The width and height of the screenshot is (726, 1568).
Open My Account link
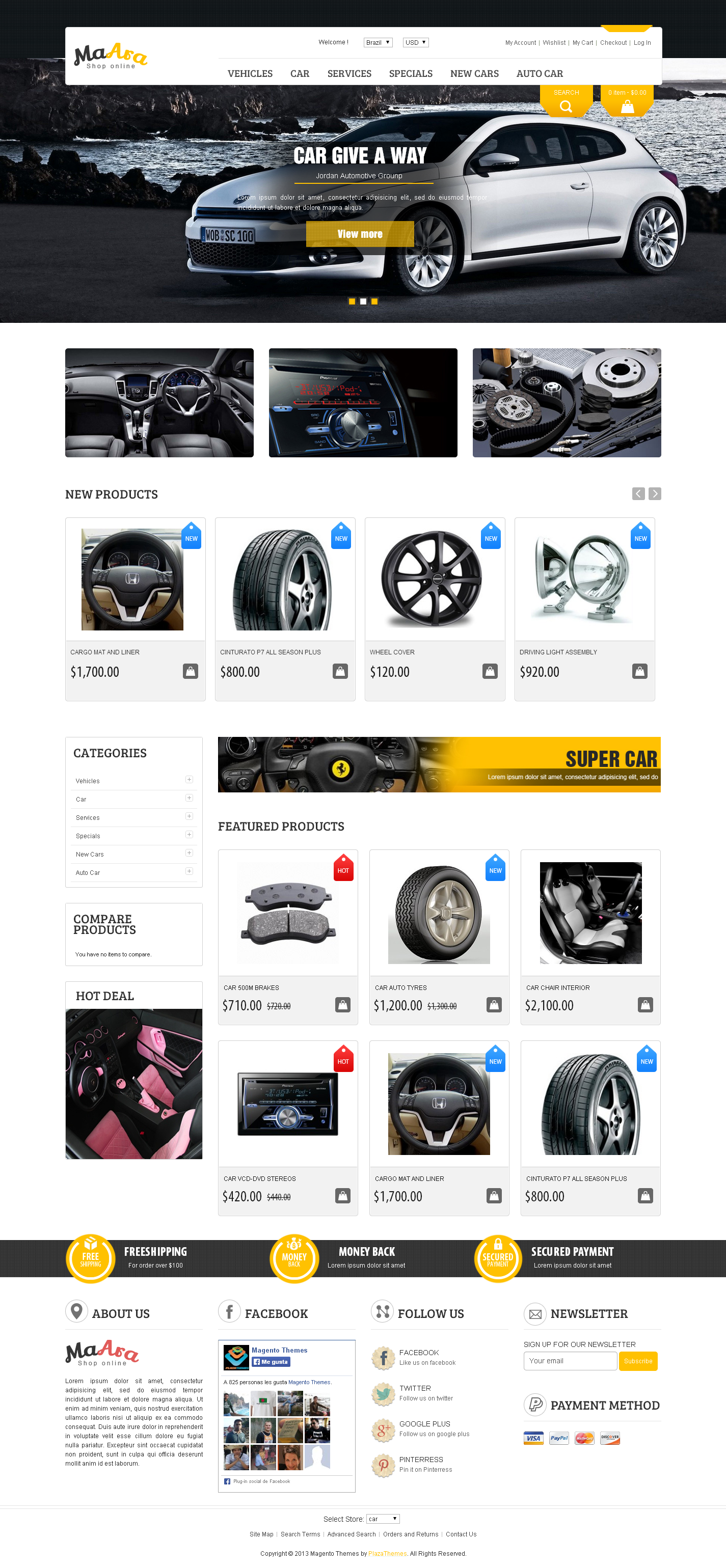click(x=520, y=43)
